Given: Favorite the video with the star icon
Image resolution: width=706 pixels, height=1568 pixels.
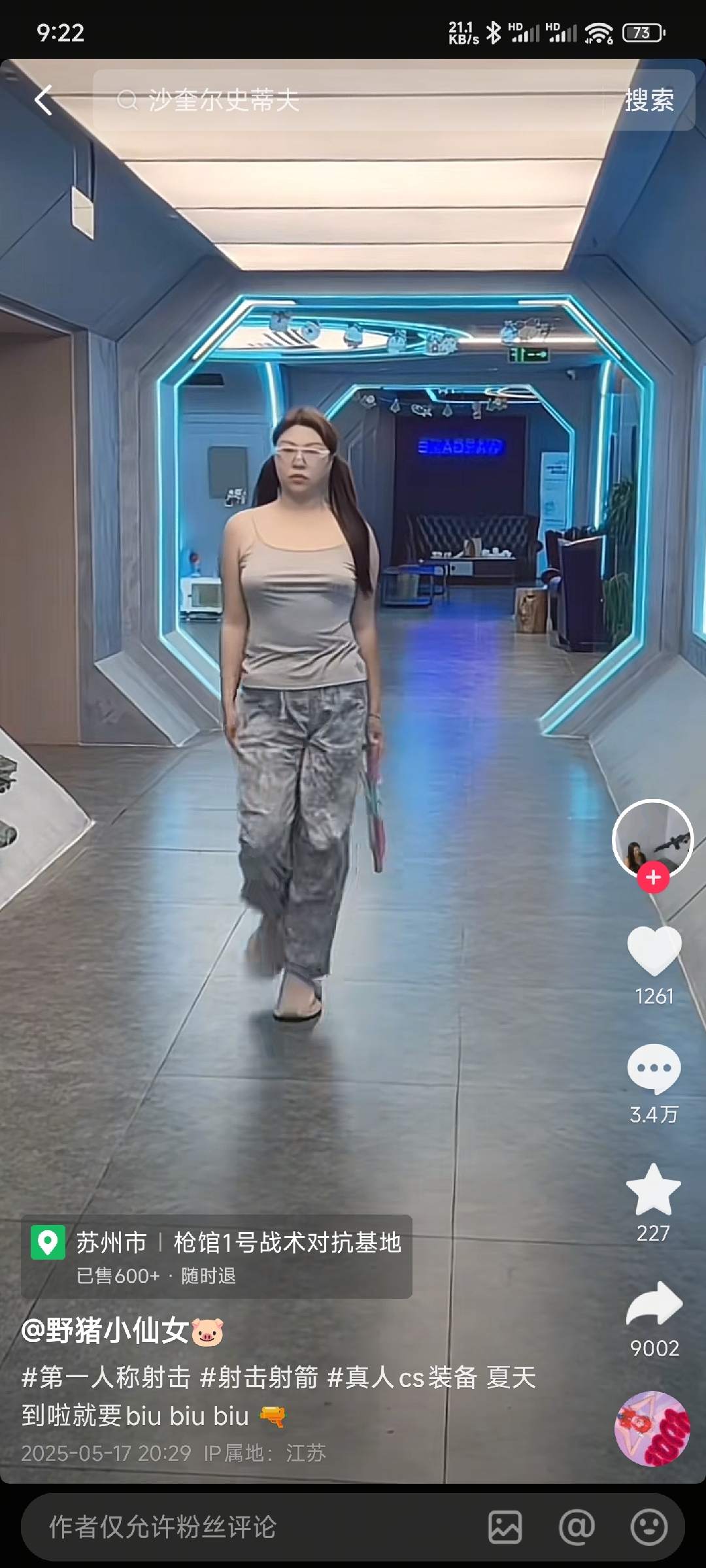Looking at the screenshot, I should tap(654, 1190).
